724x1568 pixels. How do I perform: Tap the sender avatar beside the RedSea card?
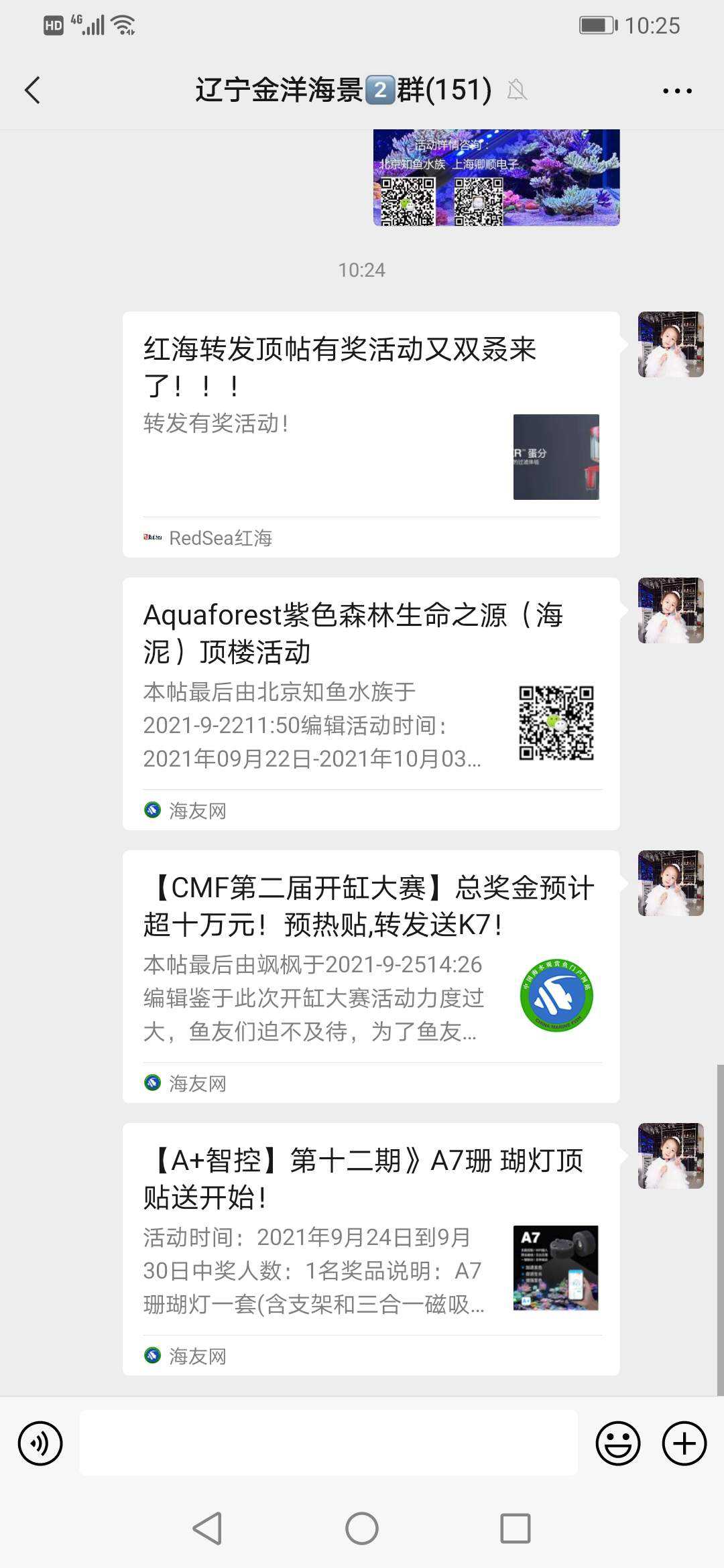(670, 344)
